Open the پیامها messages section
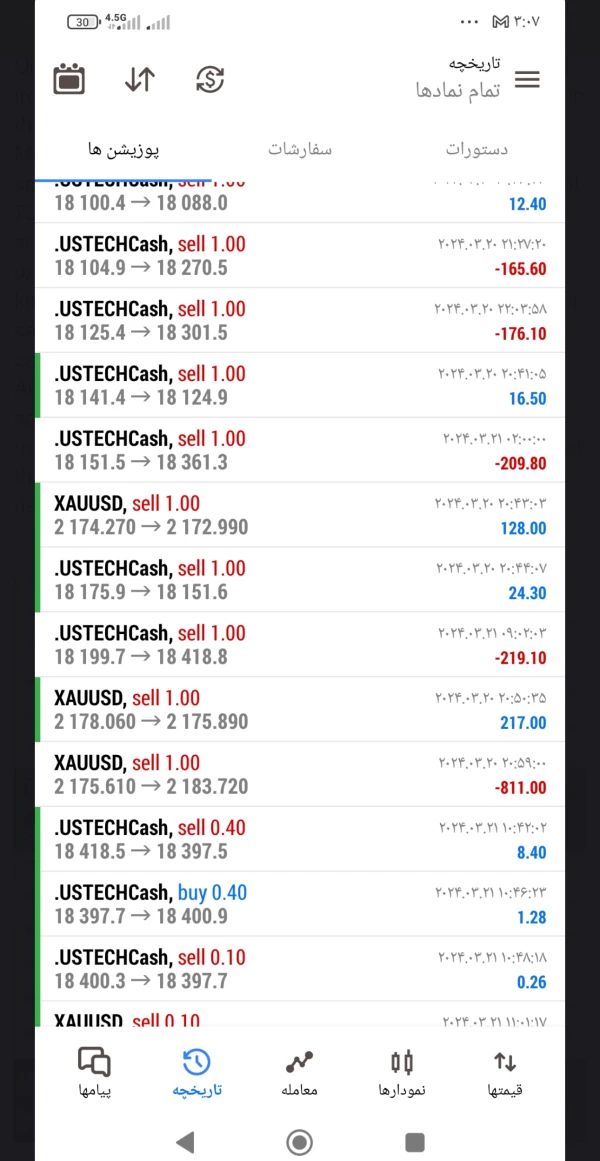 click(x=94, y=1072)
